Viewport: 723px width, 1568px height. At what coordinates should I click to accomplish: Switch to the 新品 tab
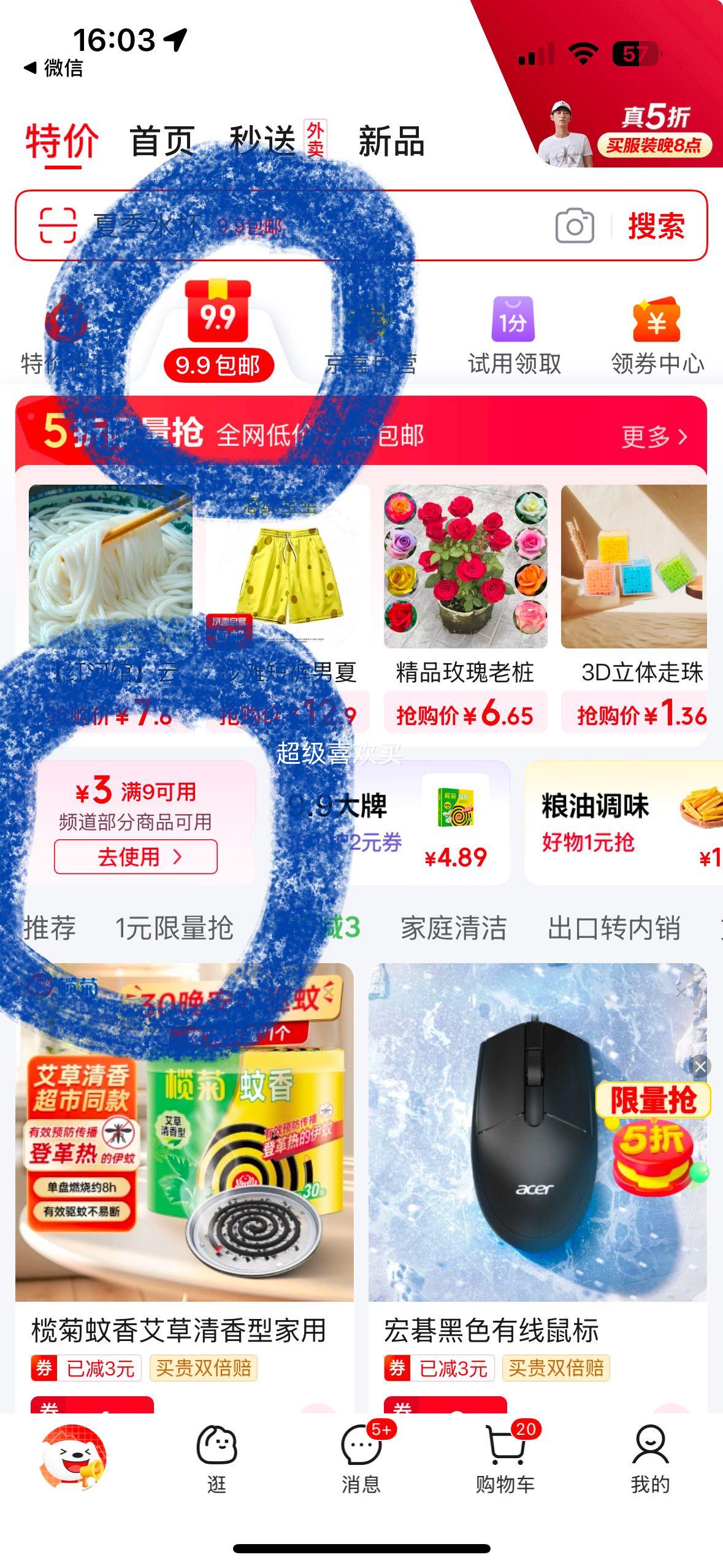[391, 140]
